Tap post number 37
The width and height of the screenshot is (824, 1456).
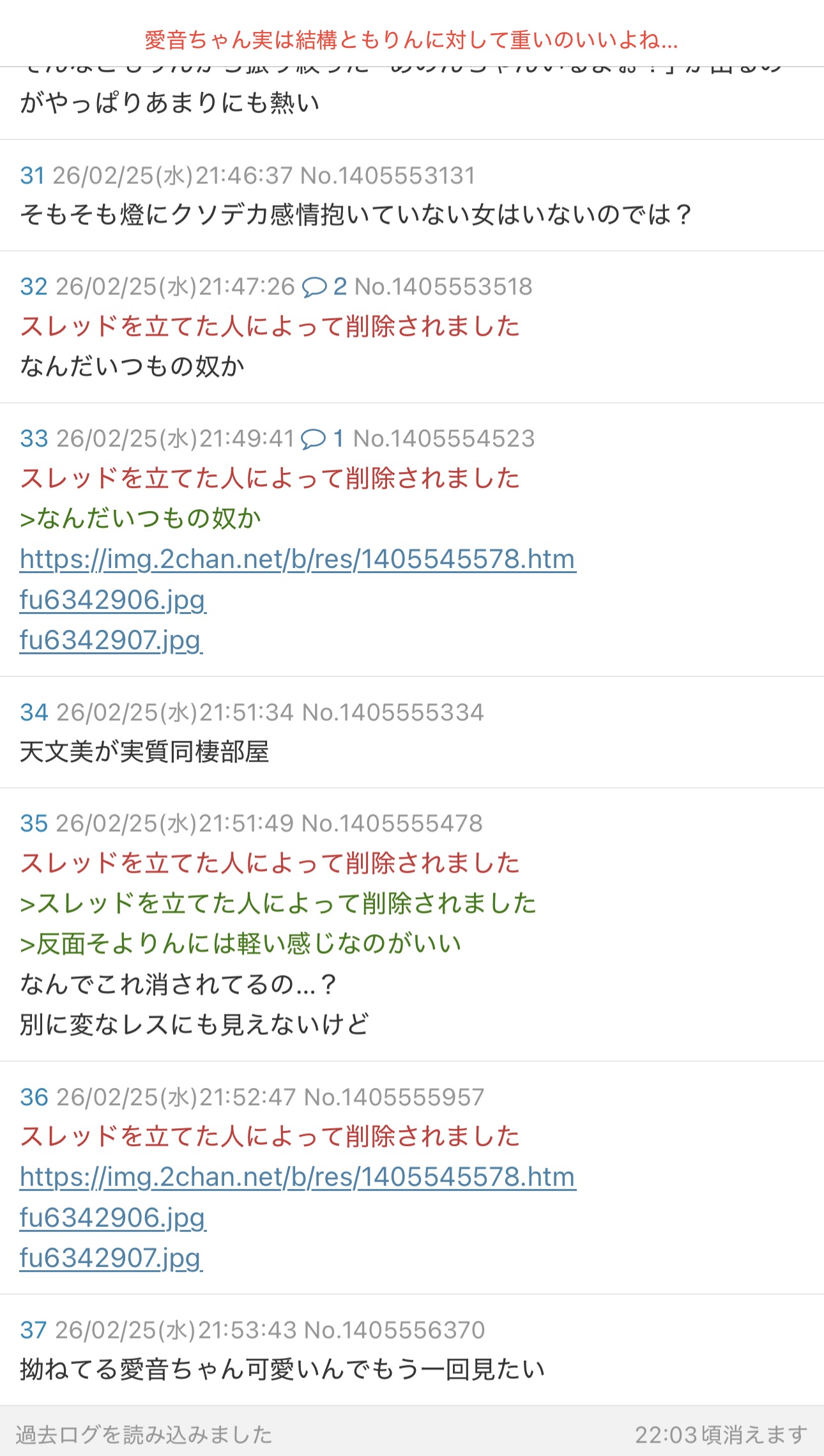pos(33,1330)
